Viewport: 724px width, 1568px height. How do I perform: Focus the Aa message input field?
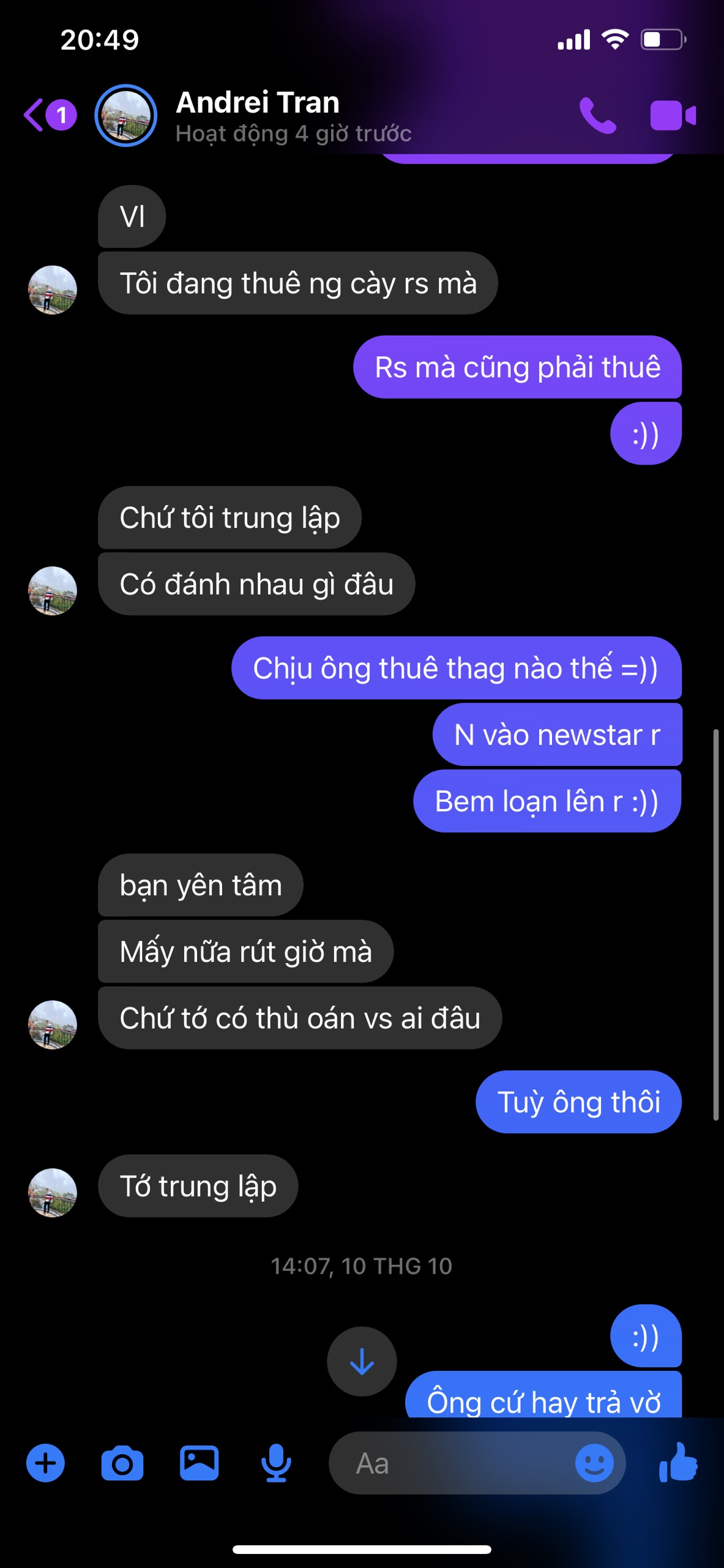click(x=453, y=1463)
